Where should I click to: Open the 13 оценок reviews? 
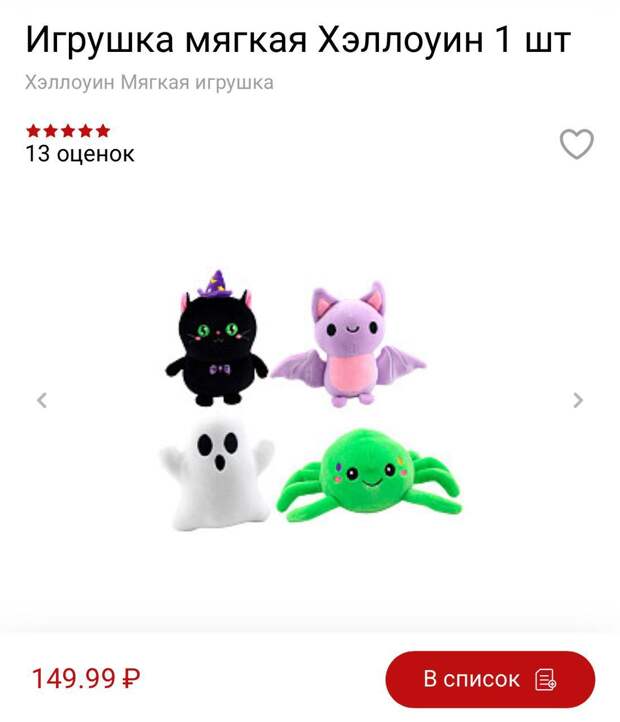tap(80, 154)
